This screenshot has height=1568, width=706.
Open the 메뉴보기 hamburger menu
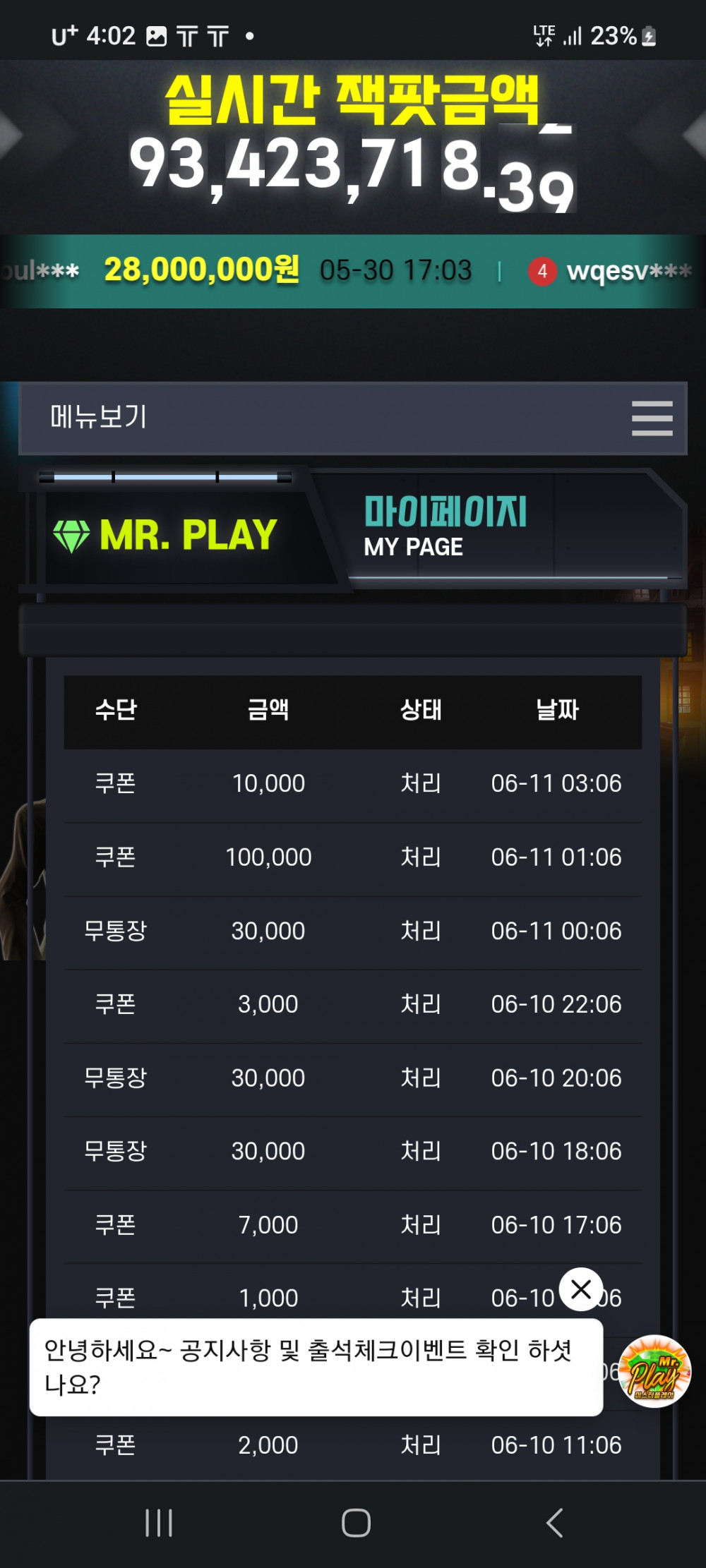point(652,418)
